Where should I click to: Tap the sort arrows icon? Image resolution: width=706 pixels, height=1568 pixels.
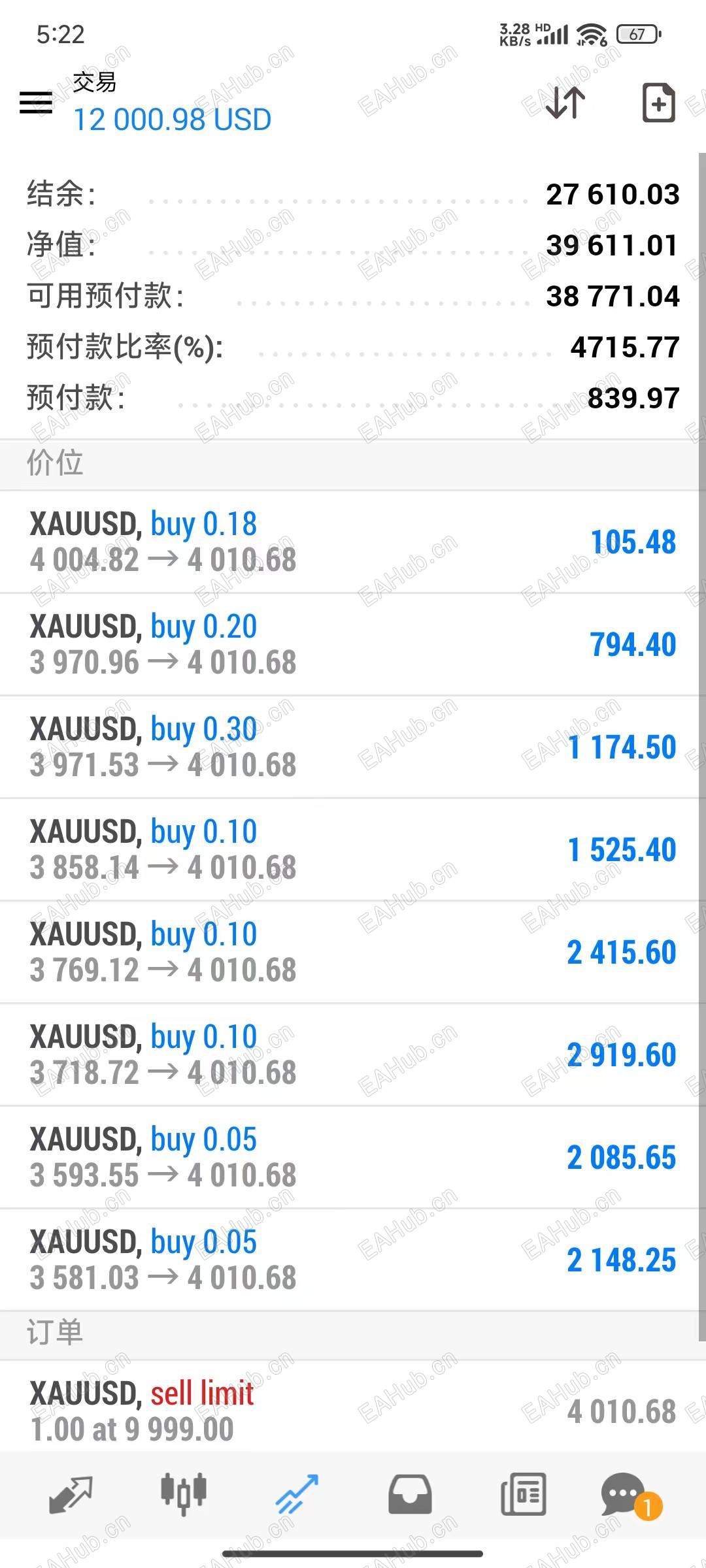[565, 103]
